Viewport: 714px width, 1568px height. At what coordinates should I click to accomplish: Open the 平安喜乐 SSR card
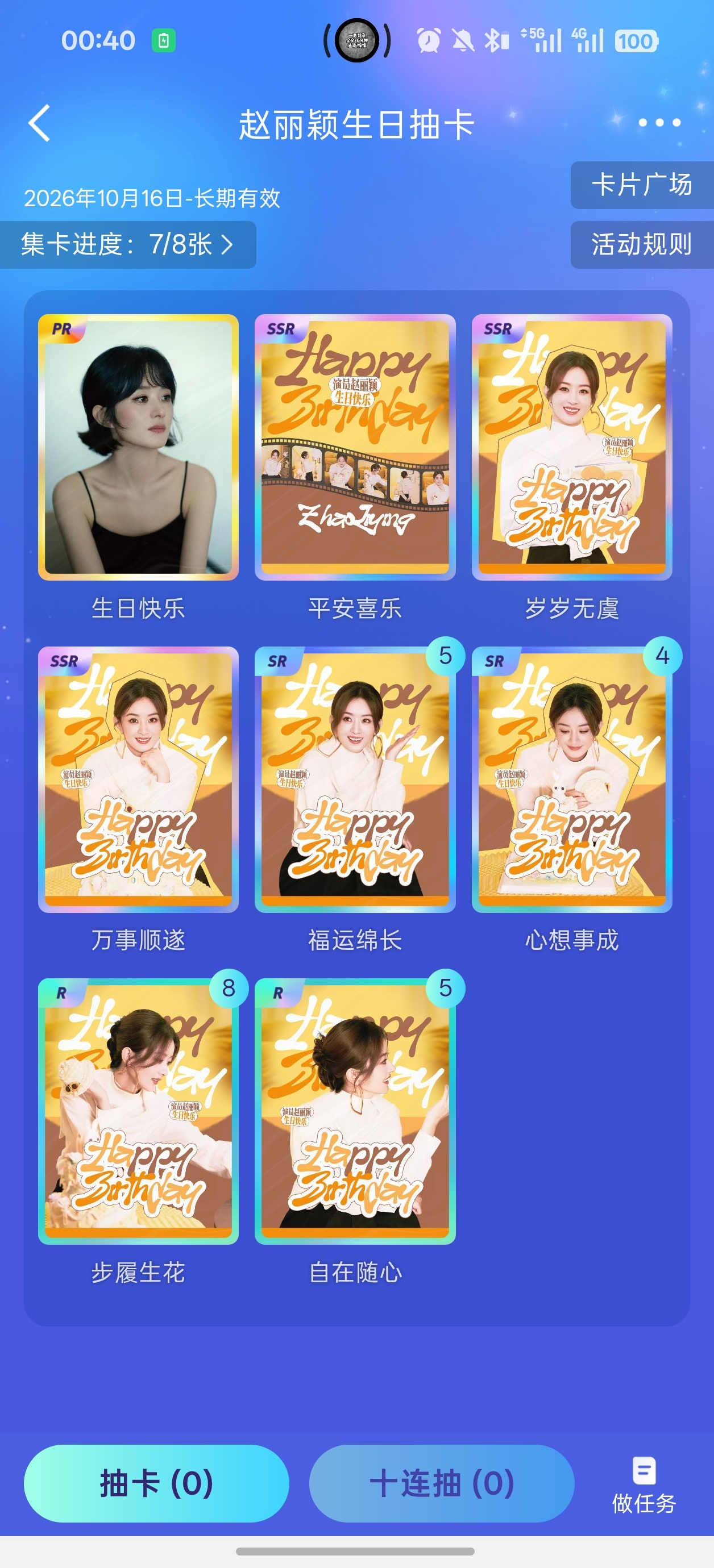(x=355, y=448)
